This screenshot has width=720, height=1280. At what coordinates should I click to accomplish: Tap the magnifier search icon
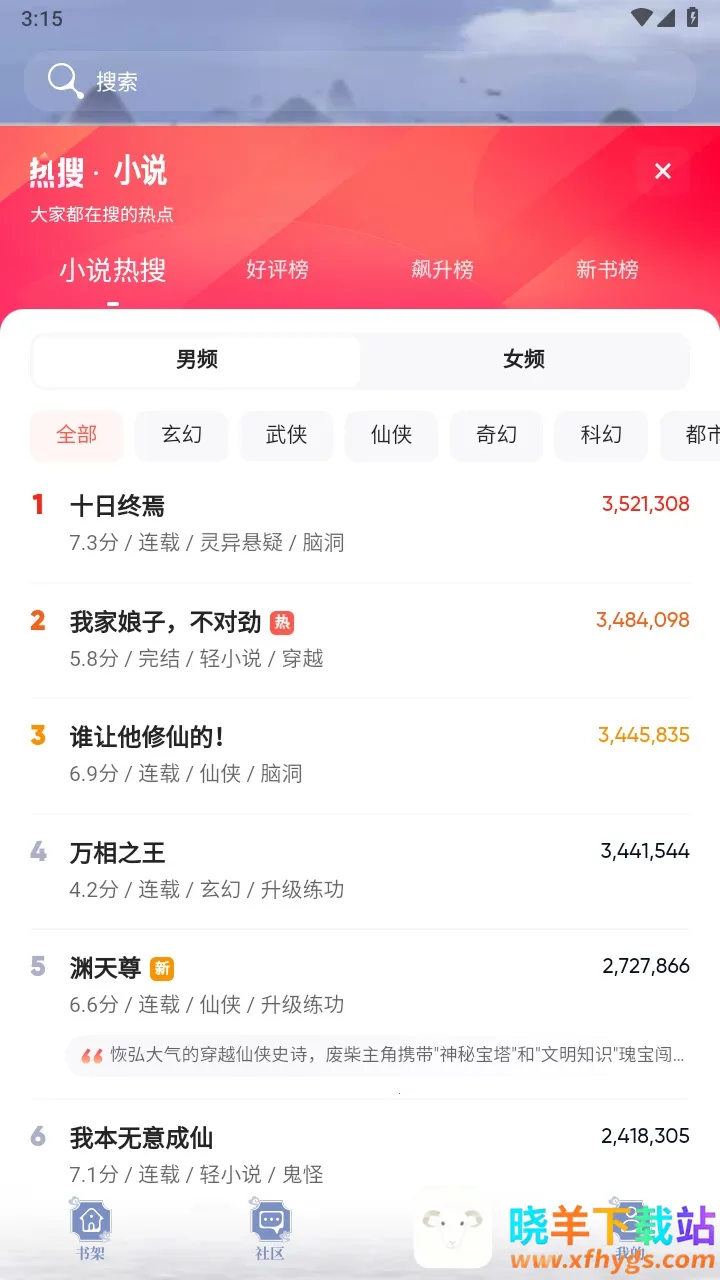[x=63, y=79]
